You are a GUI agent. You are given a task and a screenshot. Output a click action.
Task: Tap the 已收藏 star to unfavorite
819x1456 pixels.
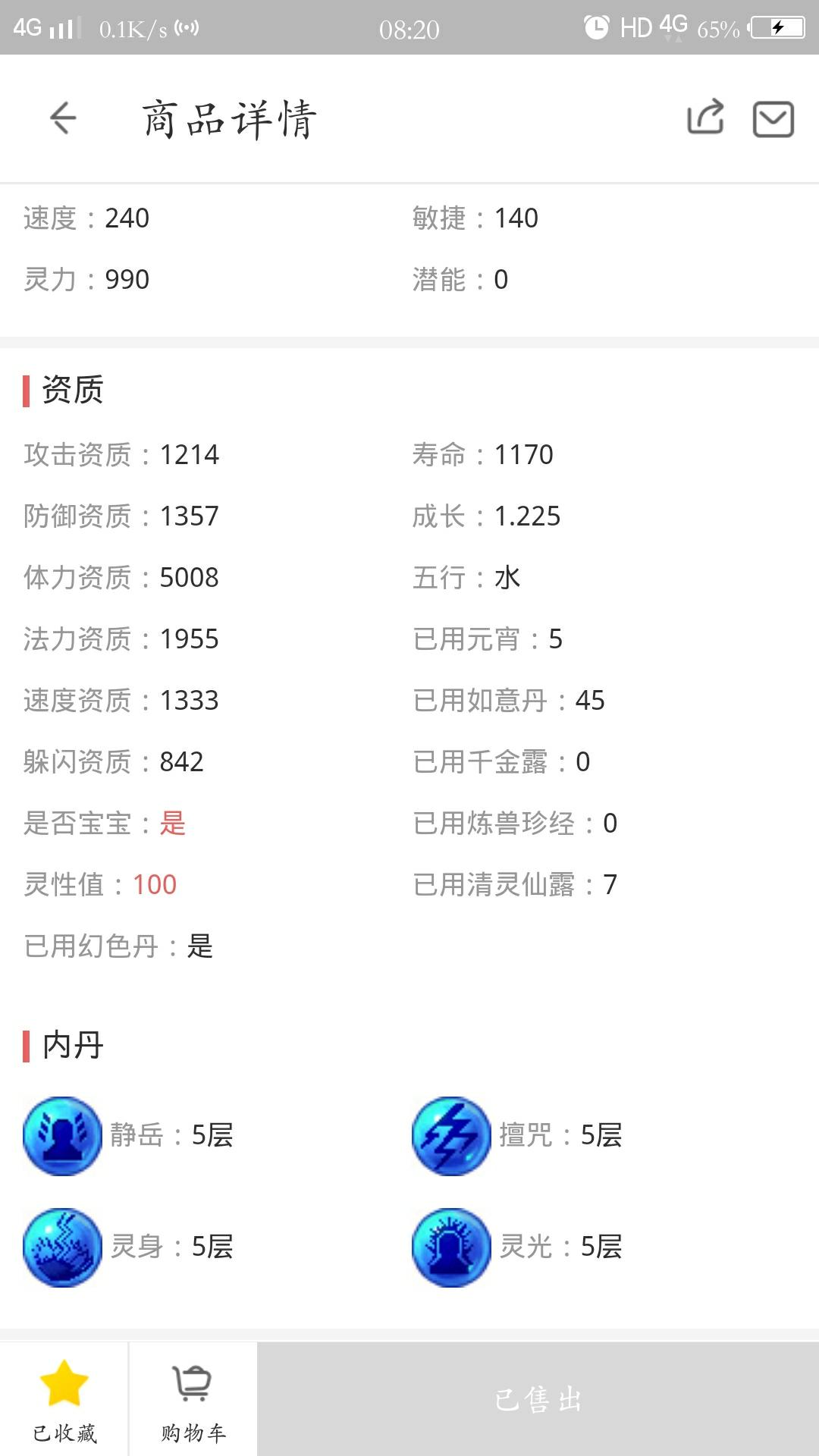pos(64,1399)
